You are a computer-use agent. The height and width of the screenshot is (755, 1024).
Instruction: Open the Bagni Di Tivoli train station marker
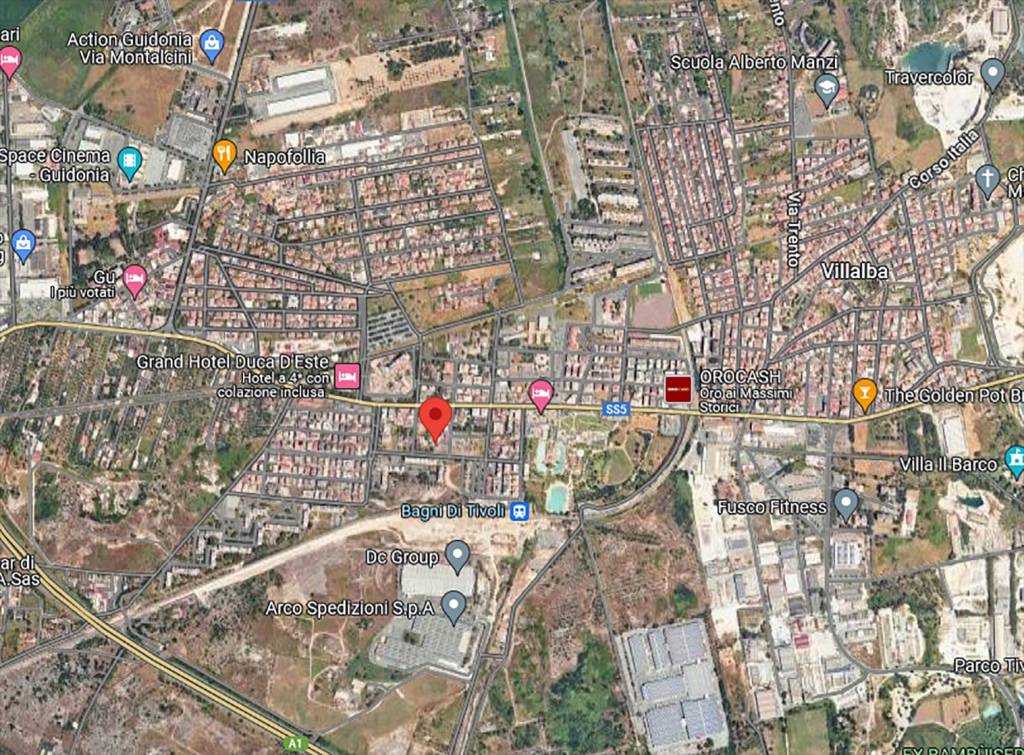click(x=519, y=511)
